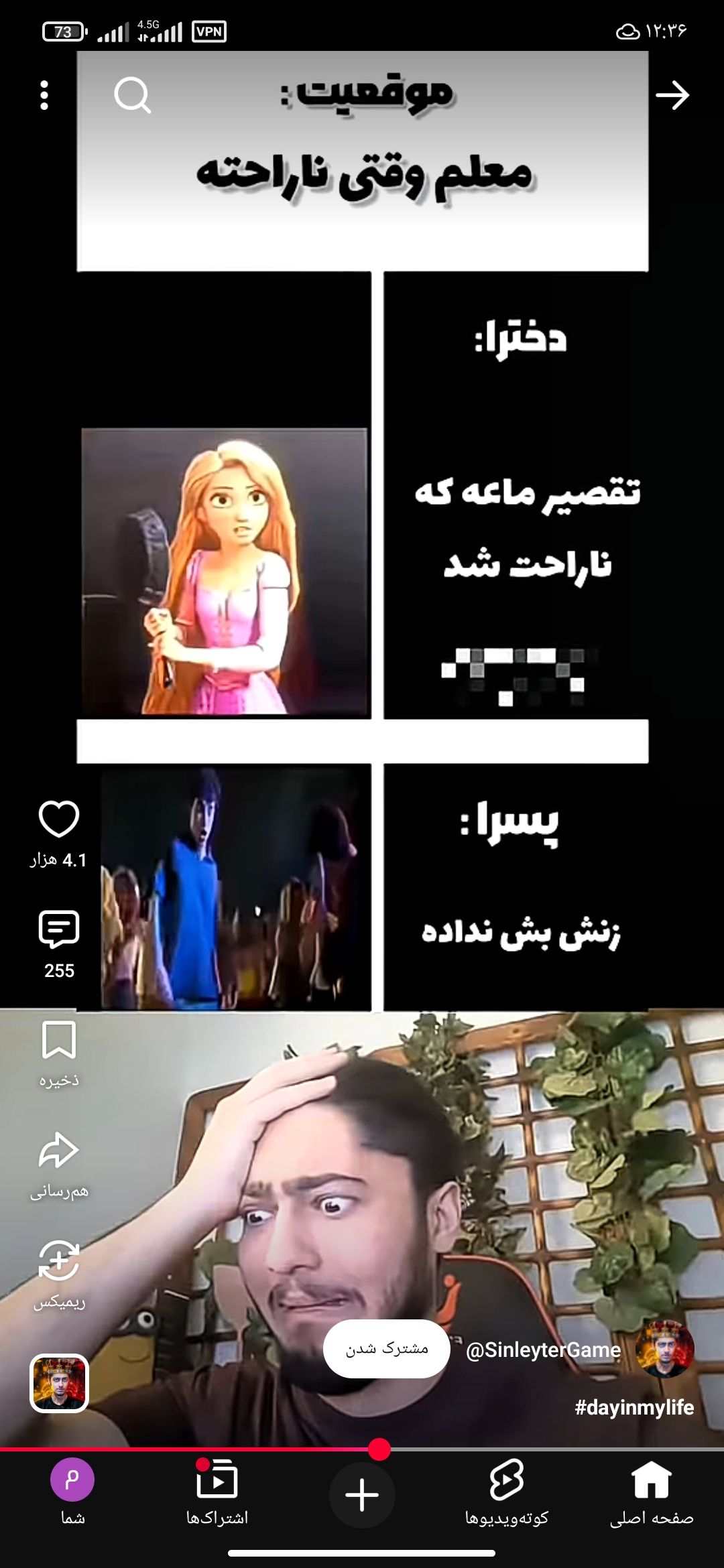The width and height of the screenshot is (724, 1568).
Task: Save the video with the bookmark icon
Action: (x=59, y=1040)
